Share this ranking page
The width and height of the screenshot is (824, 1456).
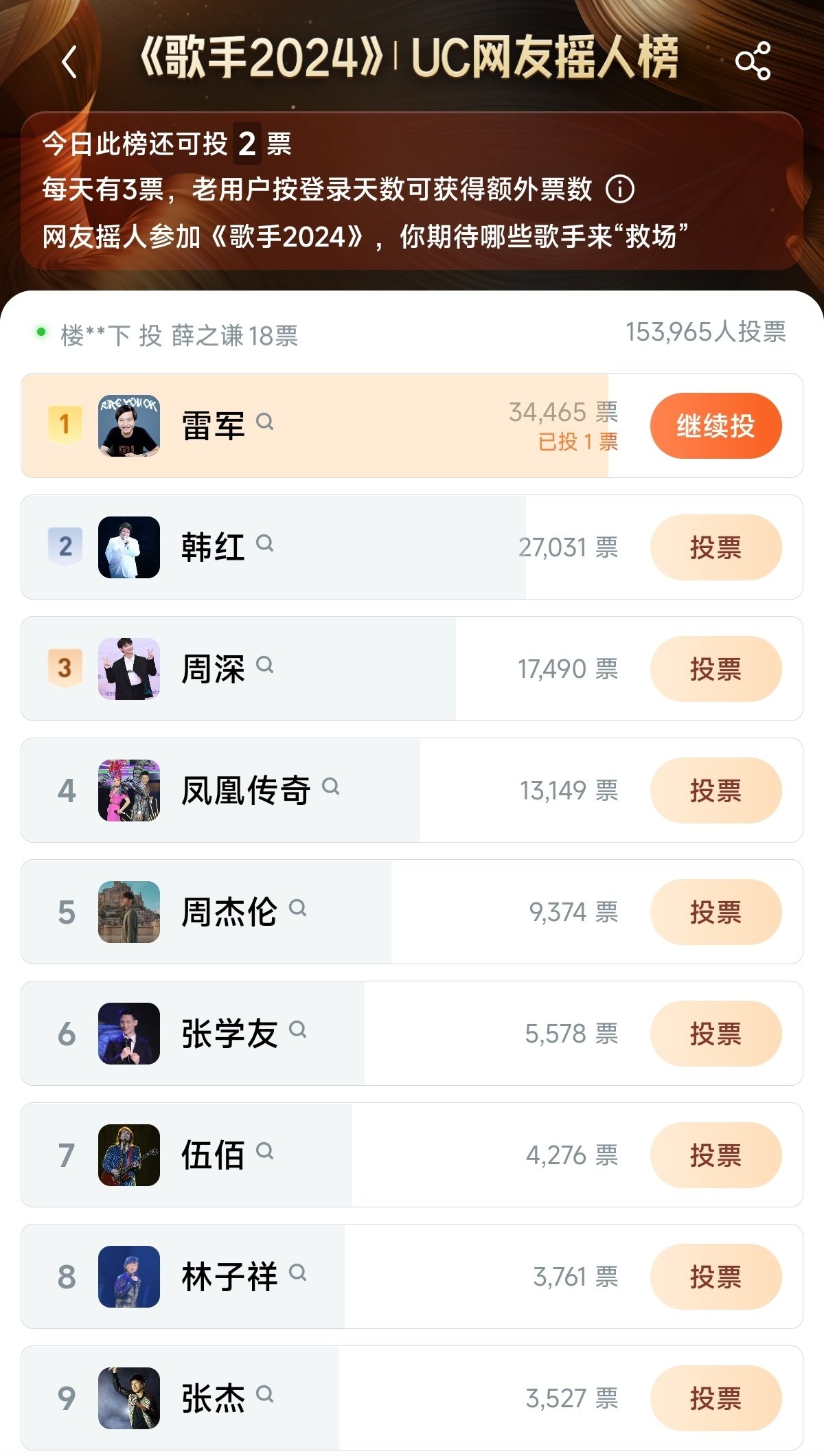point(753,61)
